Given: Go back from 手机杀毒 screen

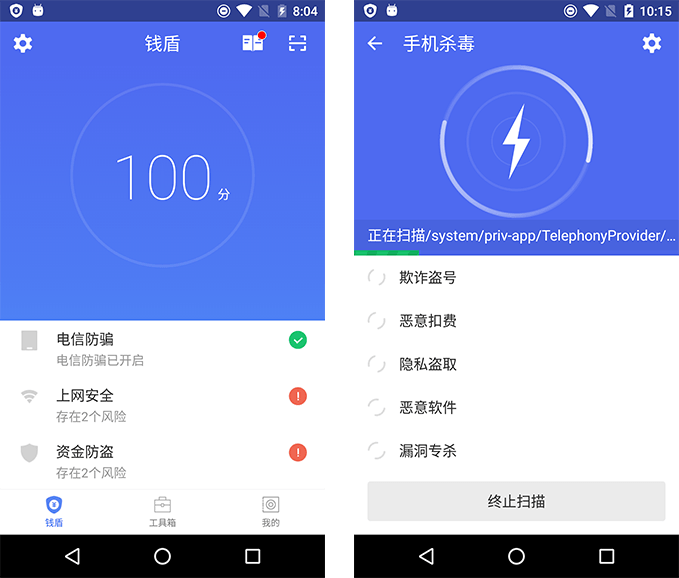Looking at the screenshot, I should (375, 44).
